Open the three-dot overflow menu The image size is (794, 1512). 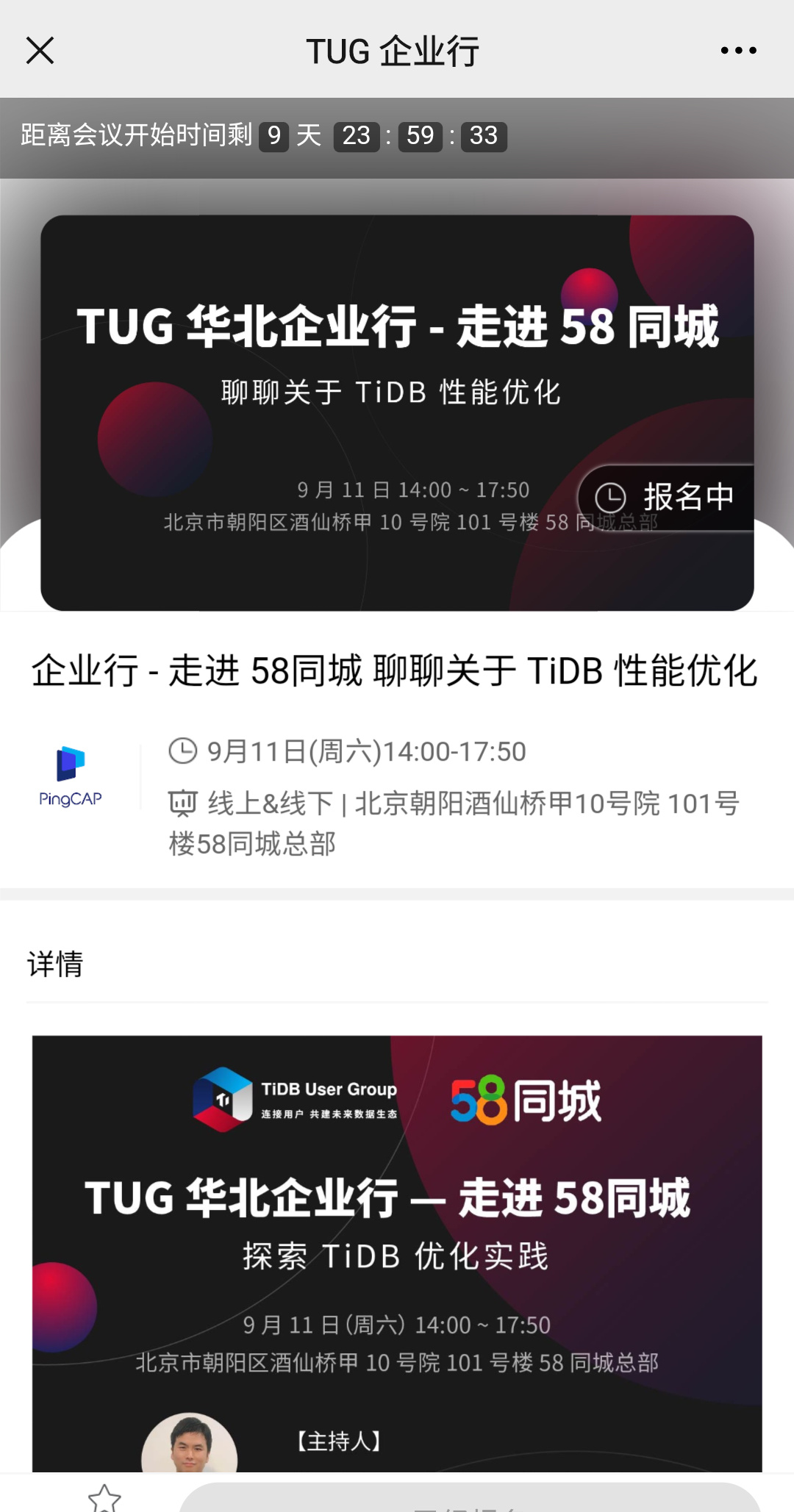(x=738, y=51)
